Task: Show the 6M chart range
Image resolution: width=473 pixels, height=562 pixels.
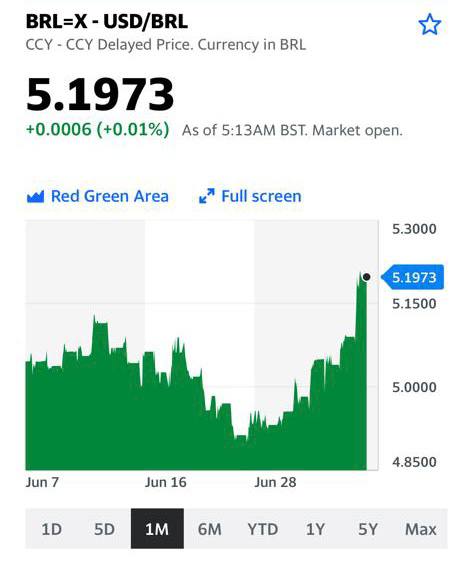Action: coord(210,529)
